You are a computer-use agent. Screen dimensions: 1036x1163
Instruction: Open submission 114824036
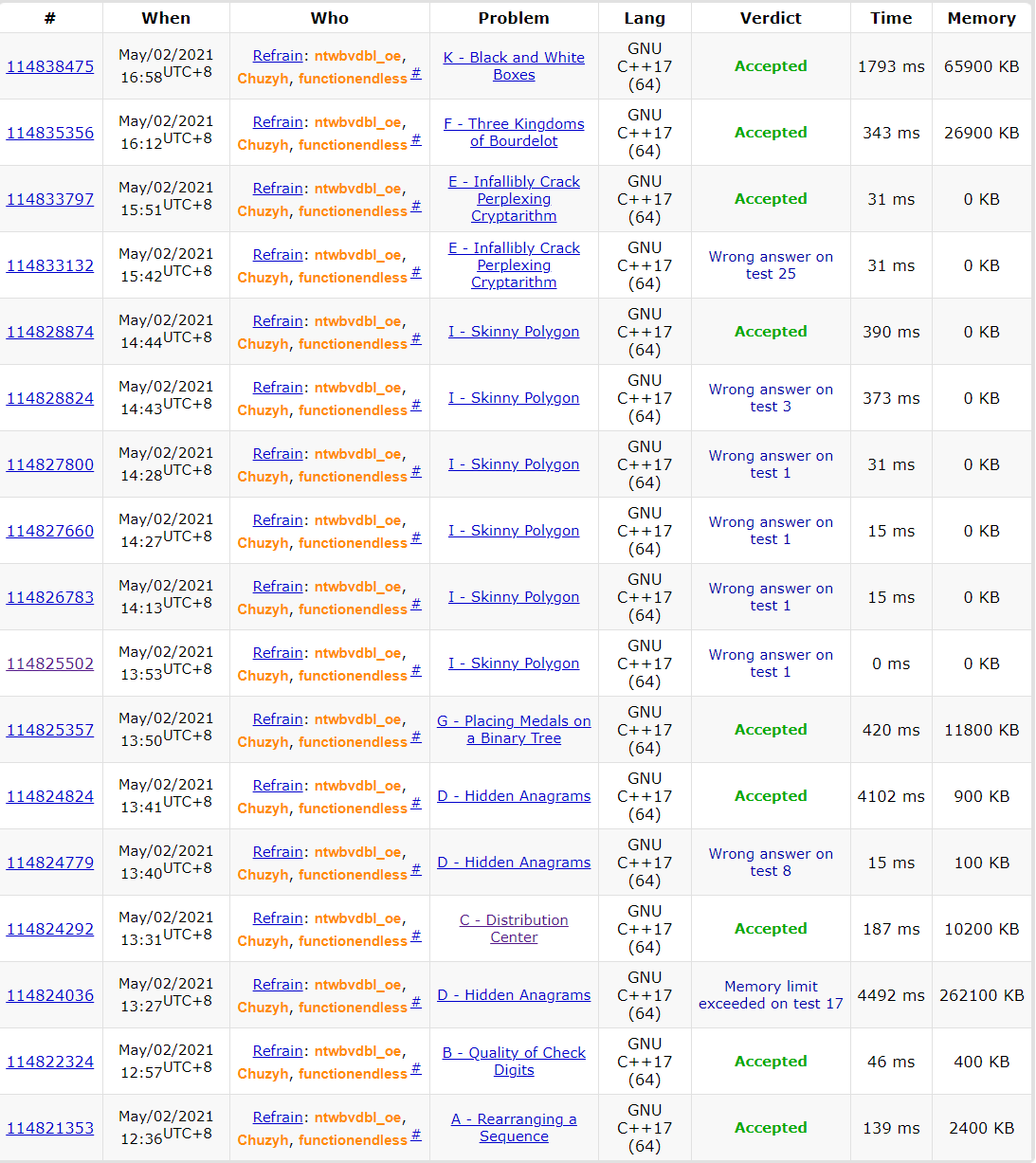tap(50, 995)
